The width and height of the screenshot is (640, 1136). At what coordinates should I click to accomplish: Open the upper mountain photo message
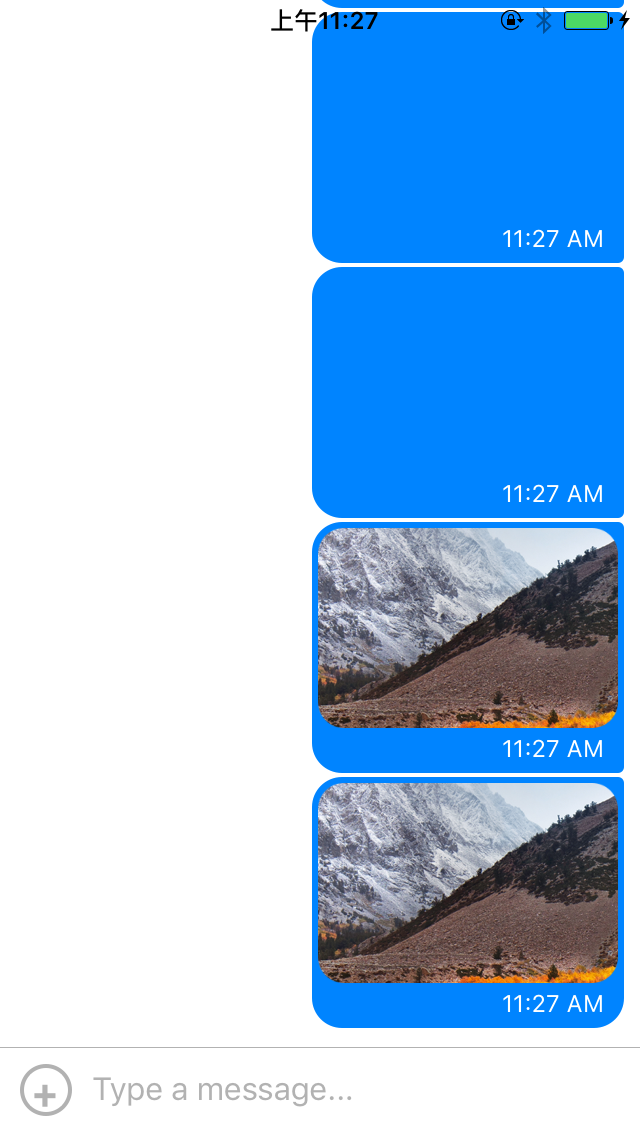(467, 628)
